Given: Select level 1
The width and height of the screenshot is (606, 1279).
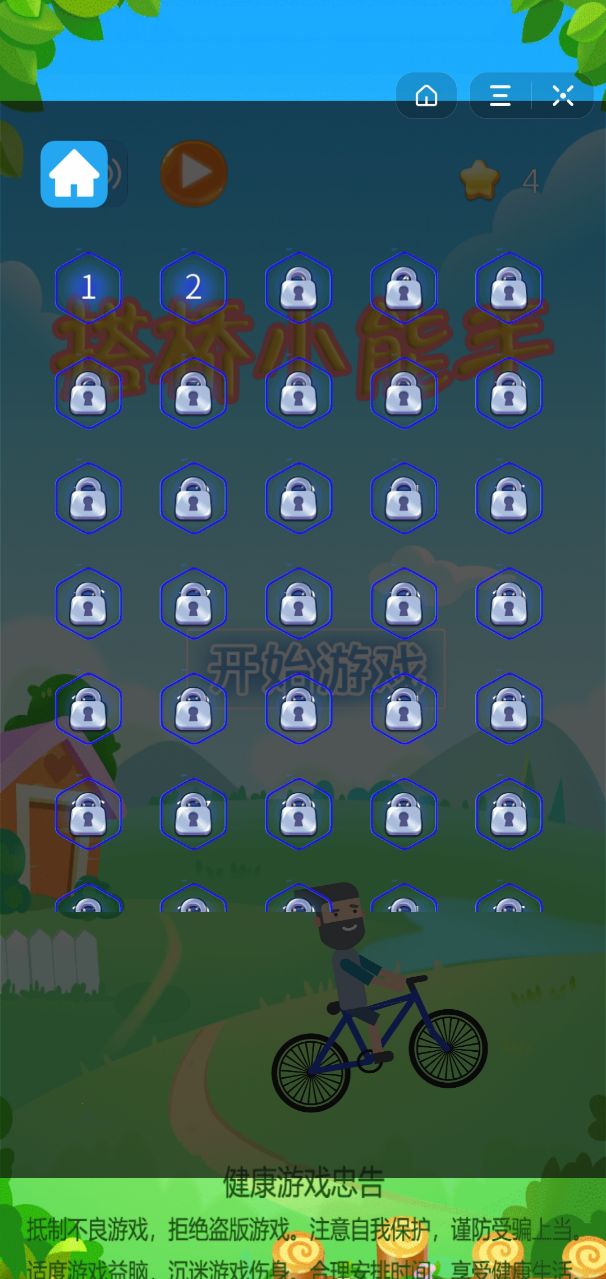Looking at the screenshot, I should pyautogui.click(x=88, y=287).
